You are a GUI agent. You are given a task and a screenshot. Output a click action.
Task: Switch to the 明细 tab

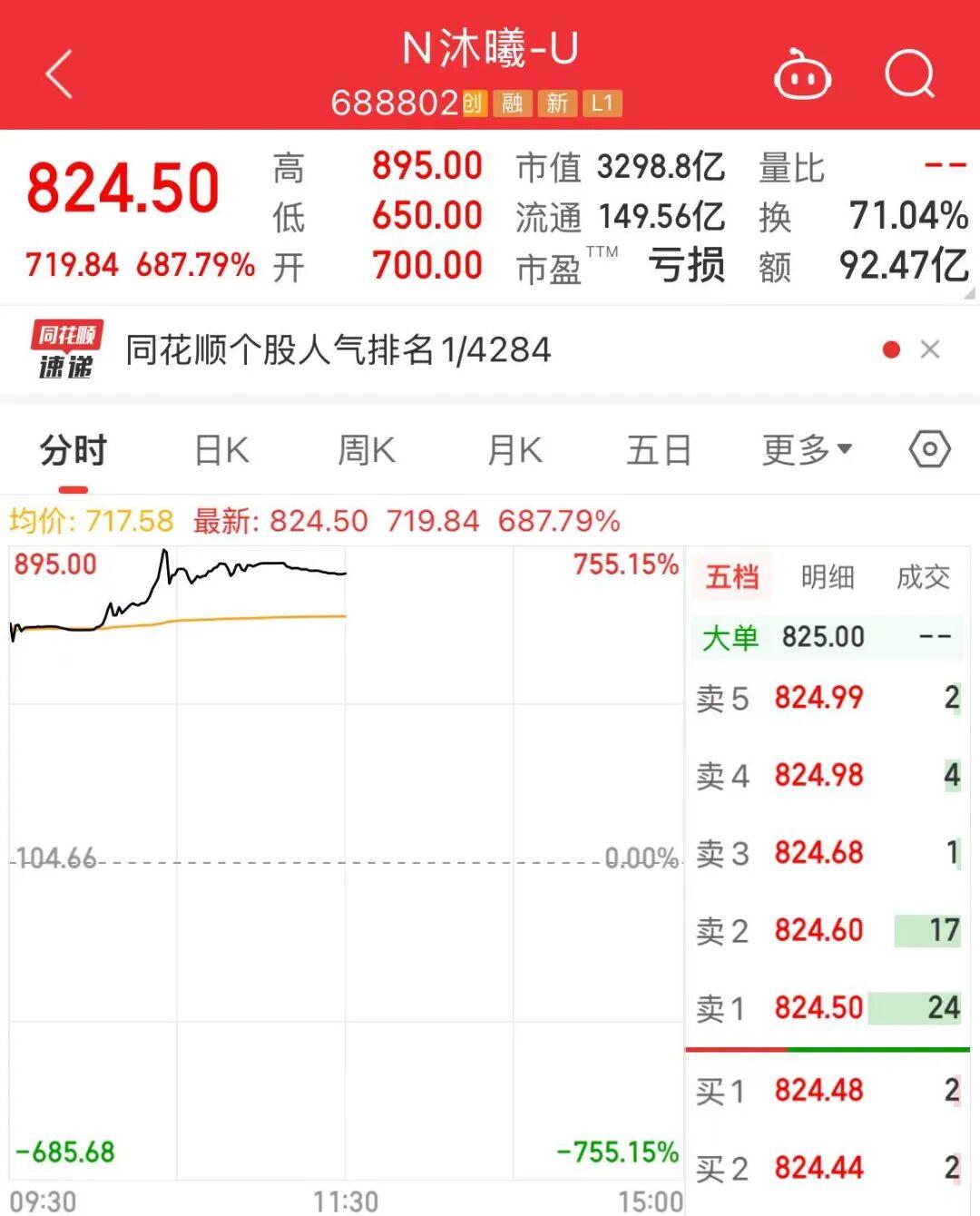(x=828, y=577)
